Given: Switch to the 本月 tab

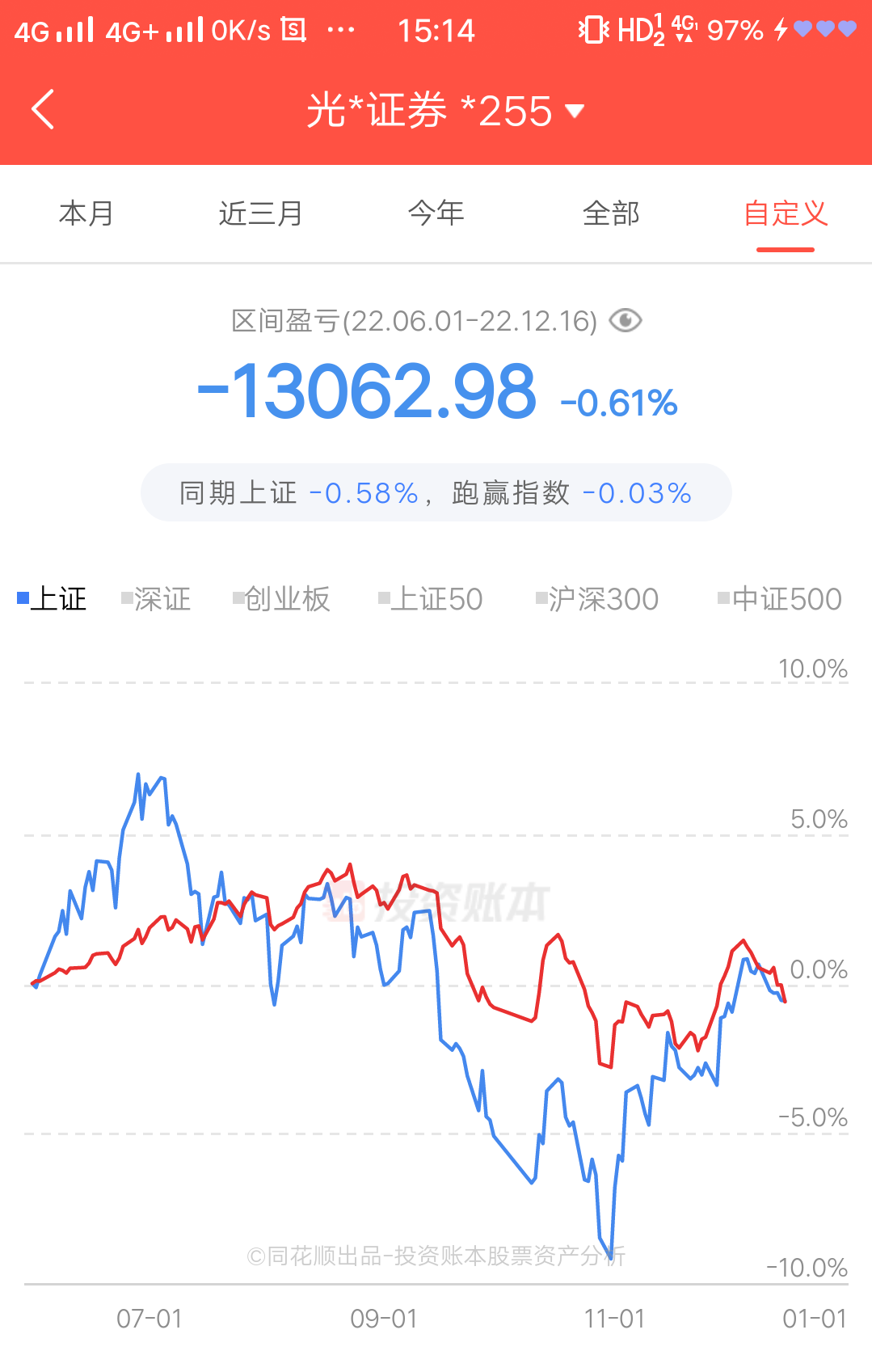Looking at the screenshot, I should point(86,213).
